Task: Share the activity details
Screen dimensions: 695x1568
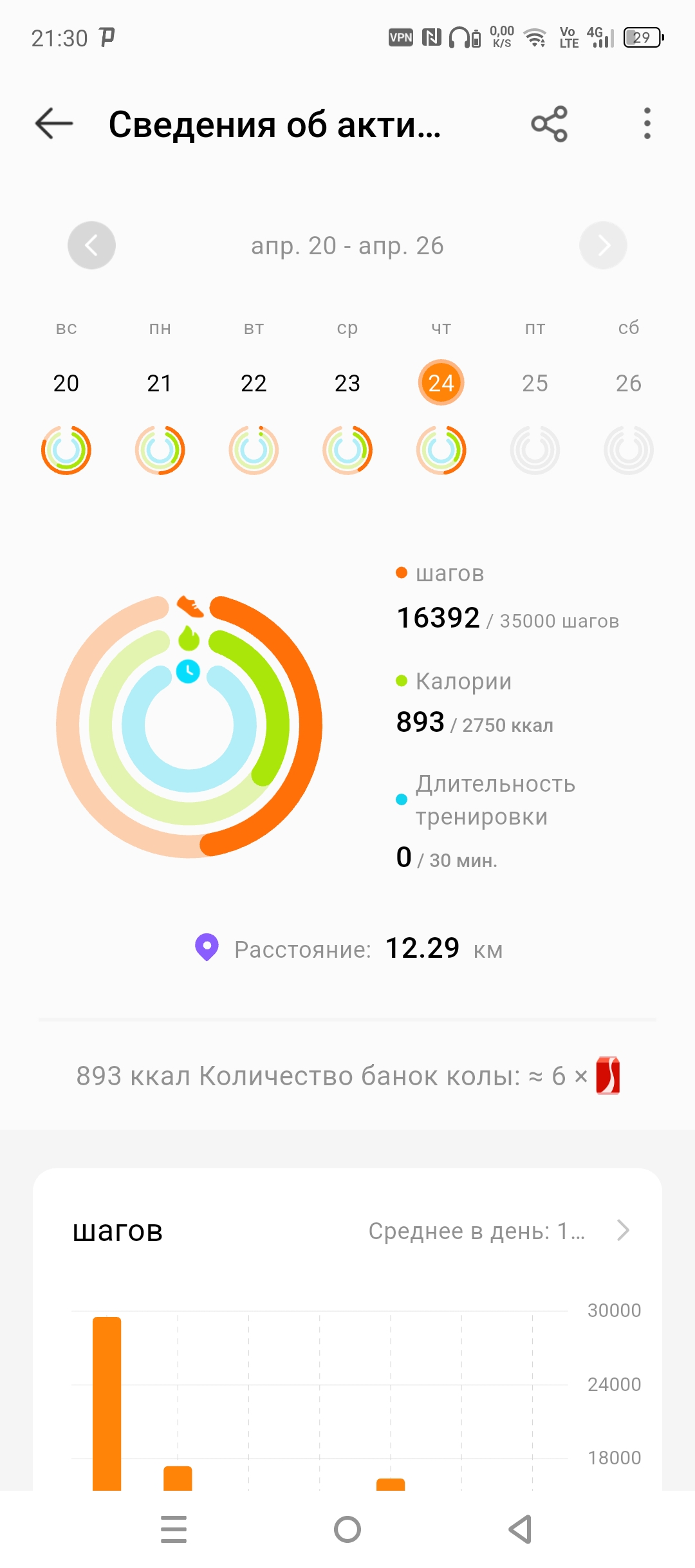Action: click(549, 124)
